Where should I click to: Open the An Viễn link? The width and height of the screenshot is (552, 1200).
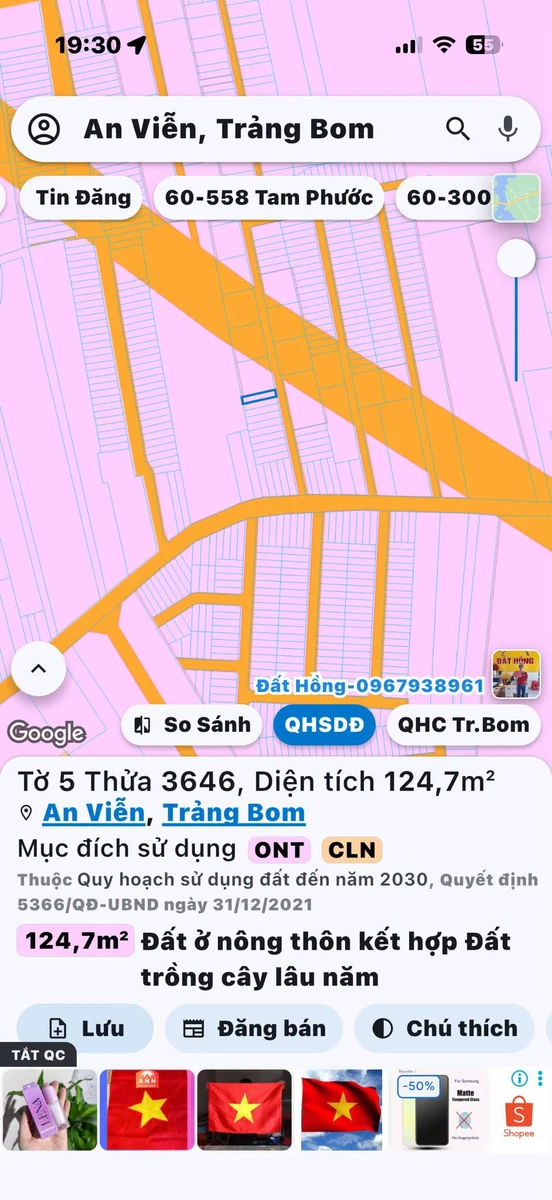pyautogui.click(x=96, y=813)
